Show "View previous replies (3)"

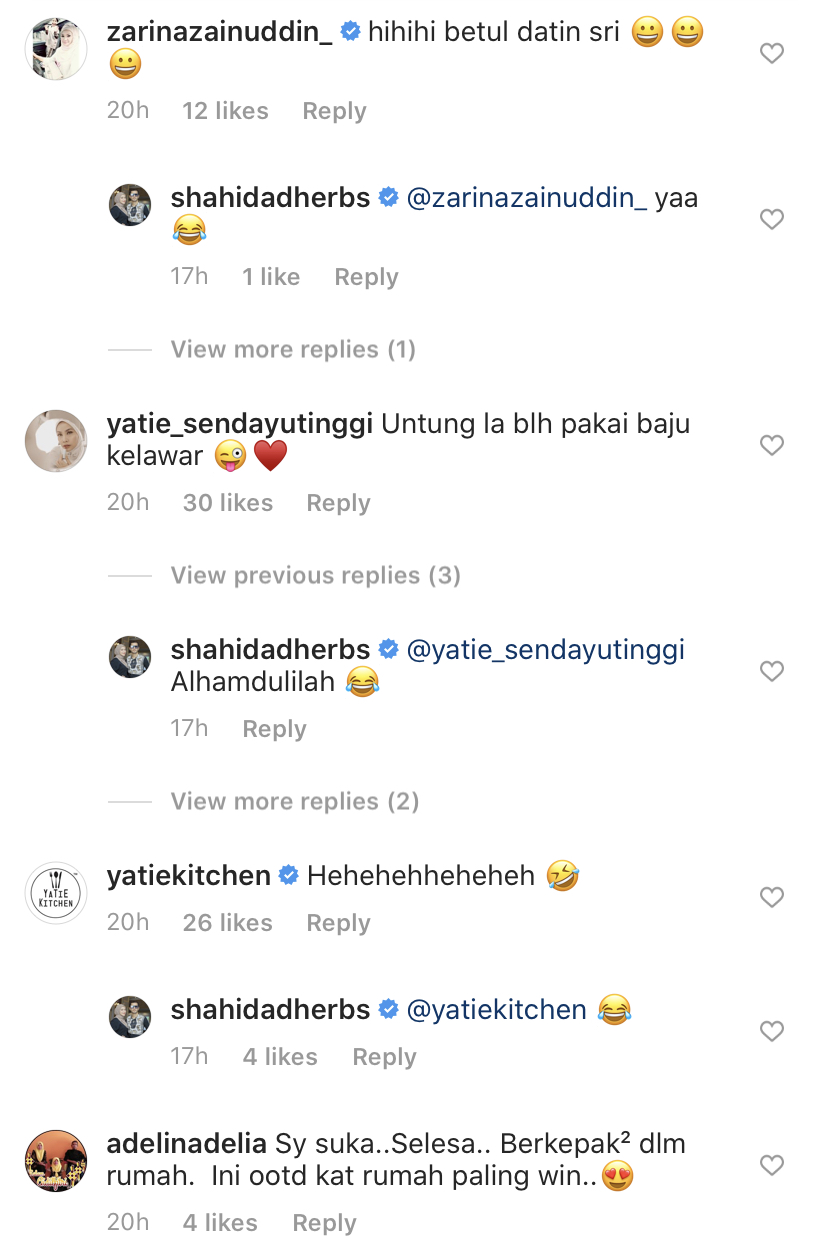315,575
